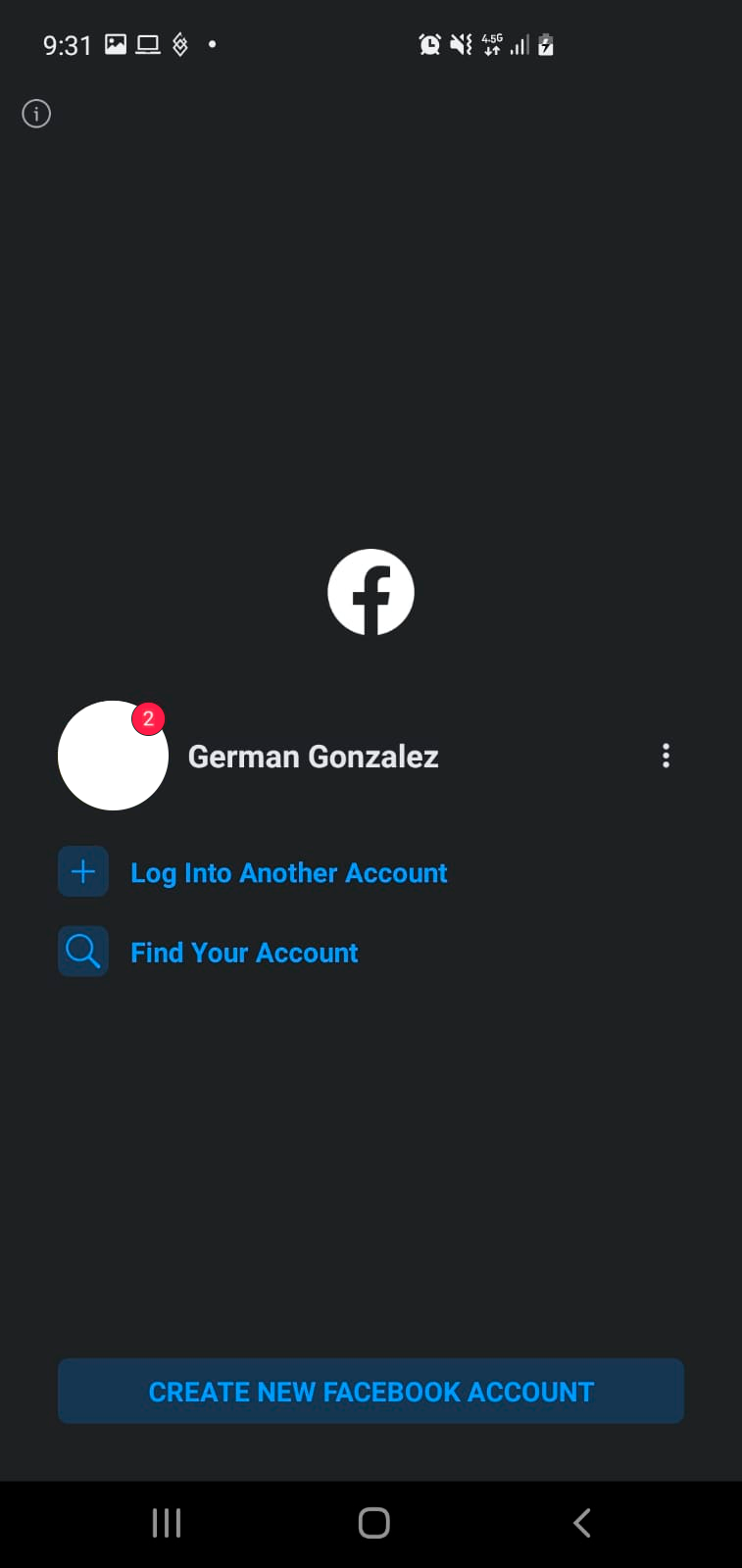Open options menu beside German Gonzalez
Viewport: 742px width, 1568px height.
tap(667, 756)
